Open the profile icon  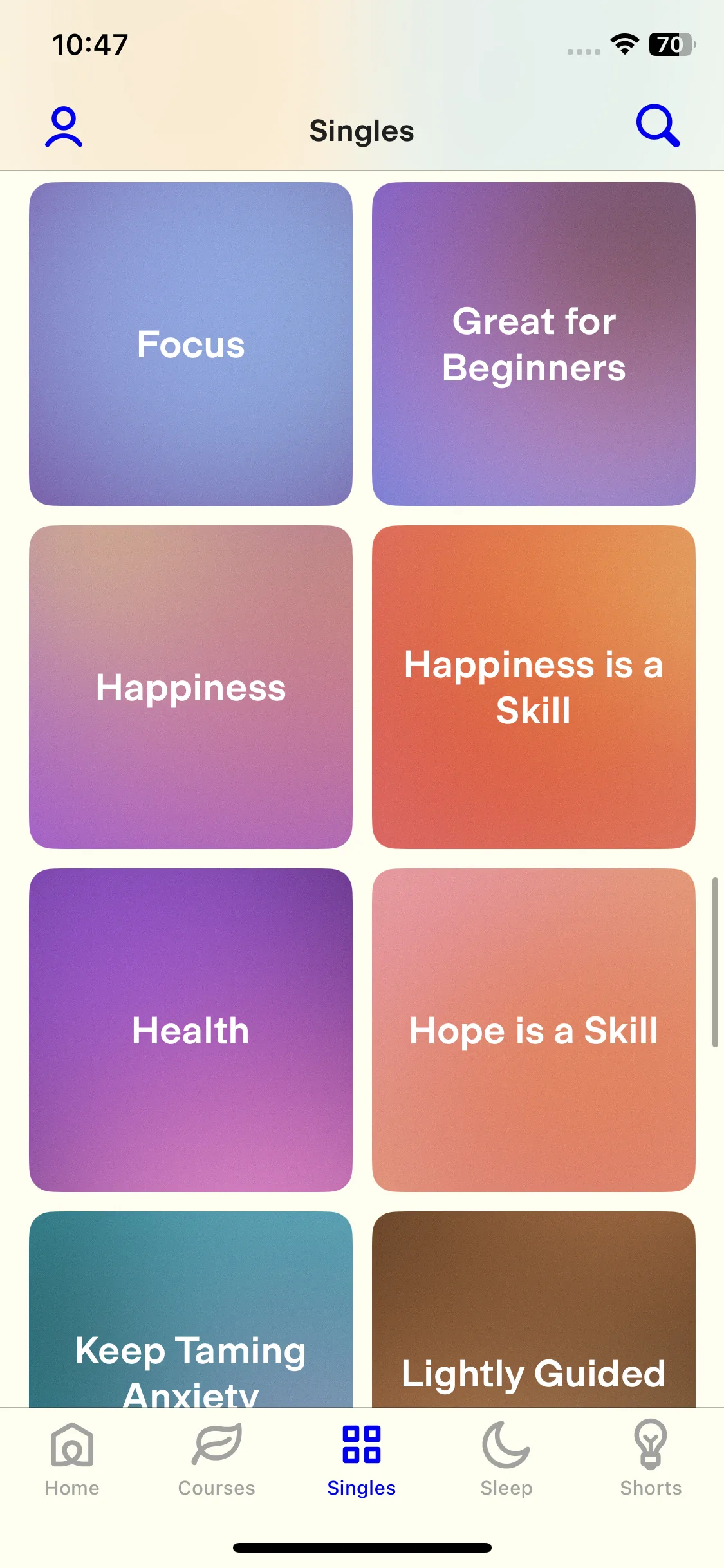64,127
